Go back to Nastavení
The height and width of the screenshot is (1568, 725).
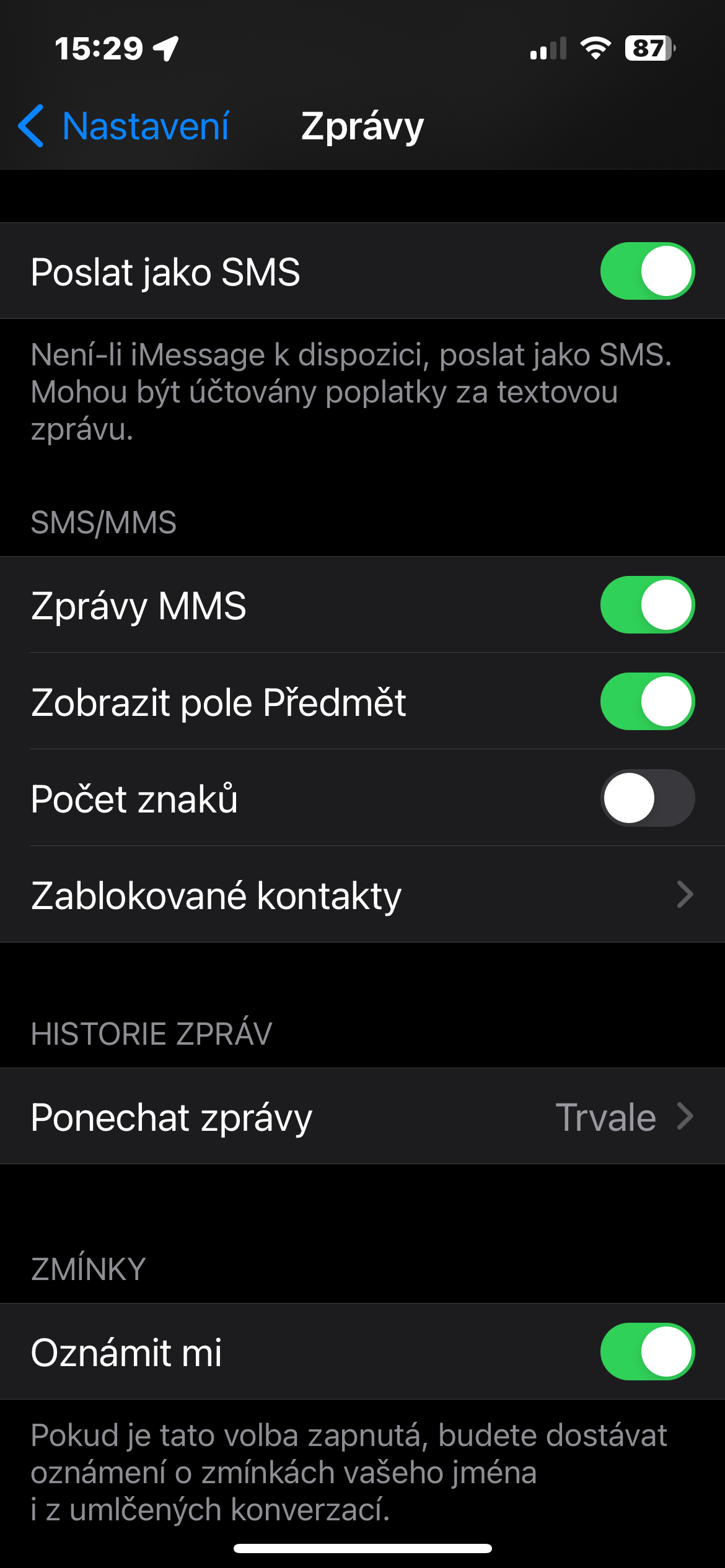click(124, 126)
